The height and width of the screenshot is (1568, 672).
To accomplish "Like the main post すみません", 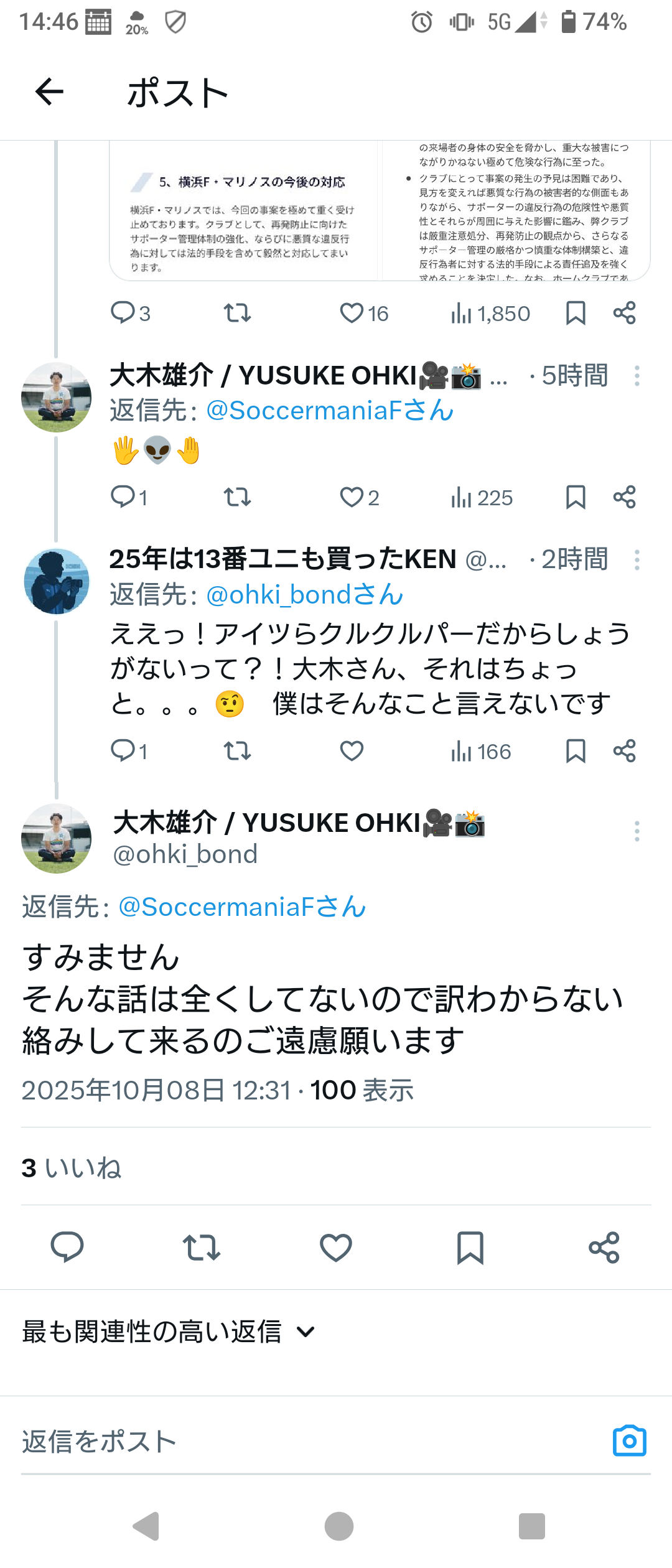I will 336,1248.
